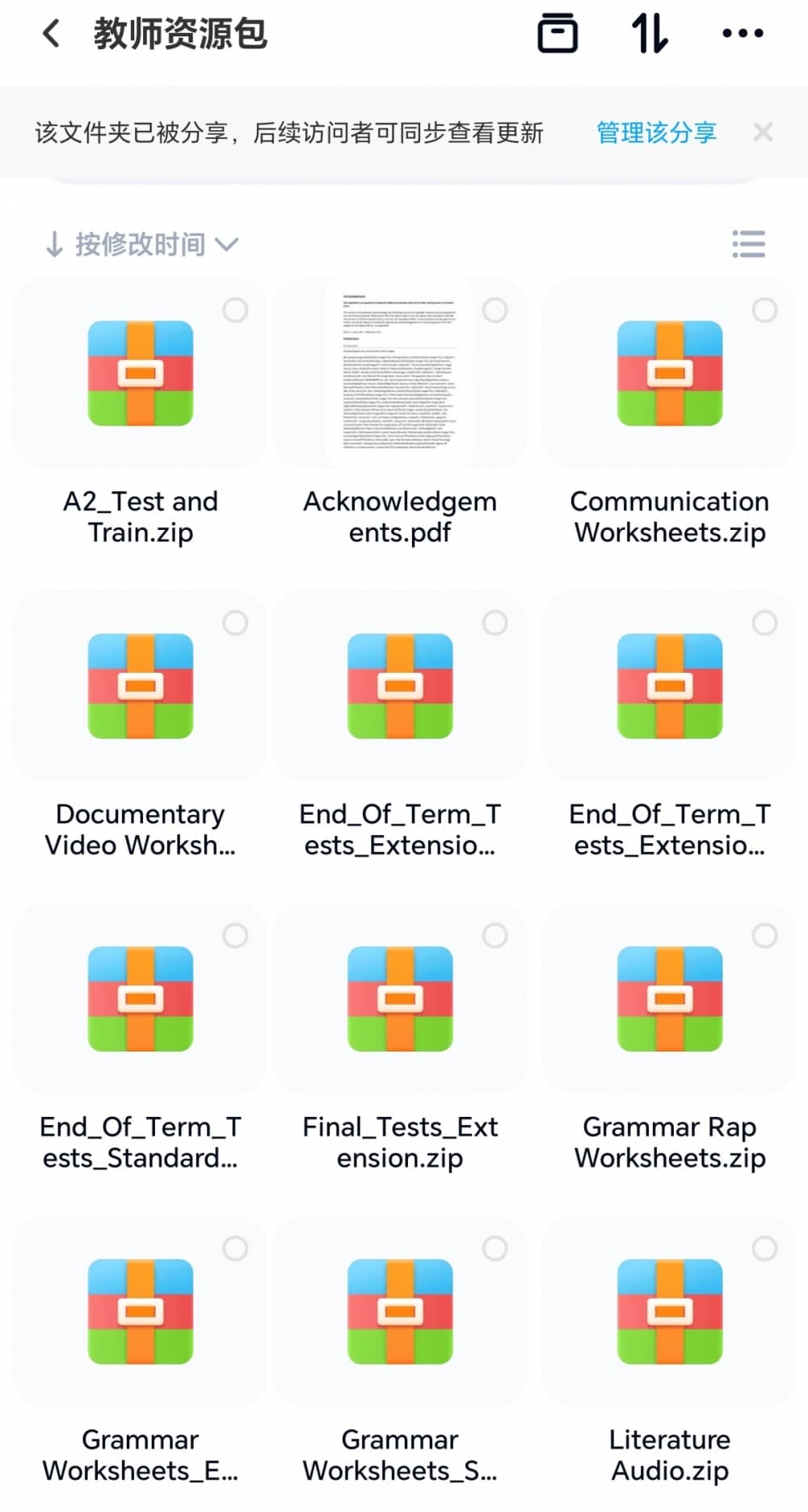Open Grammar Worksheets_E archive
The width and height of the screenshot is (808, 1512).
tap(141, 1312)
